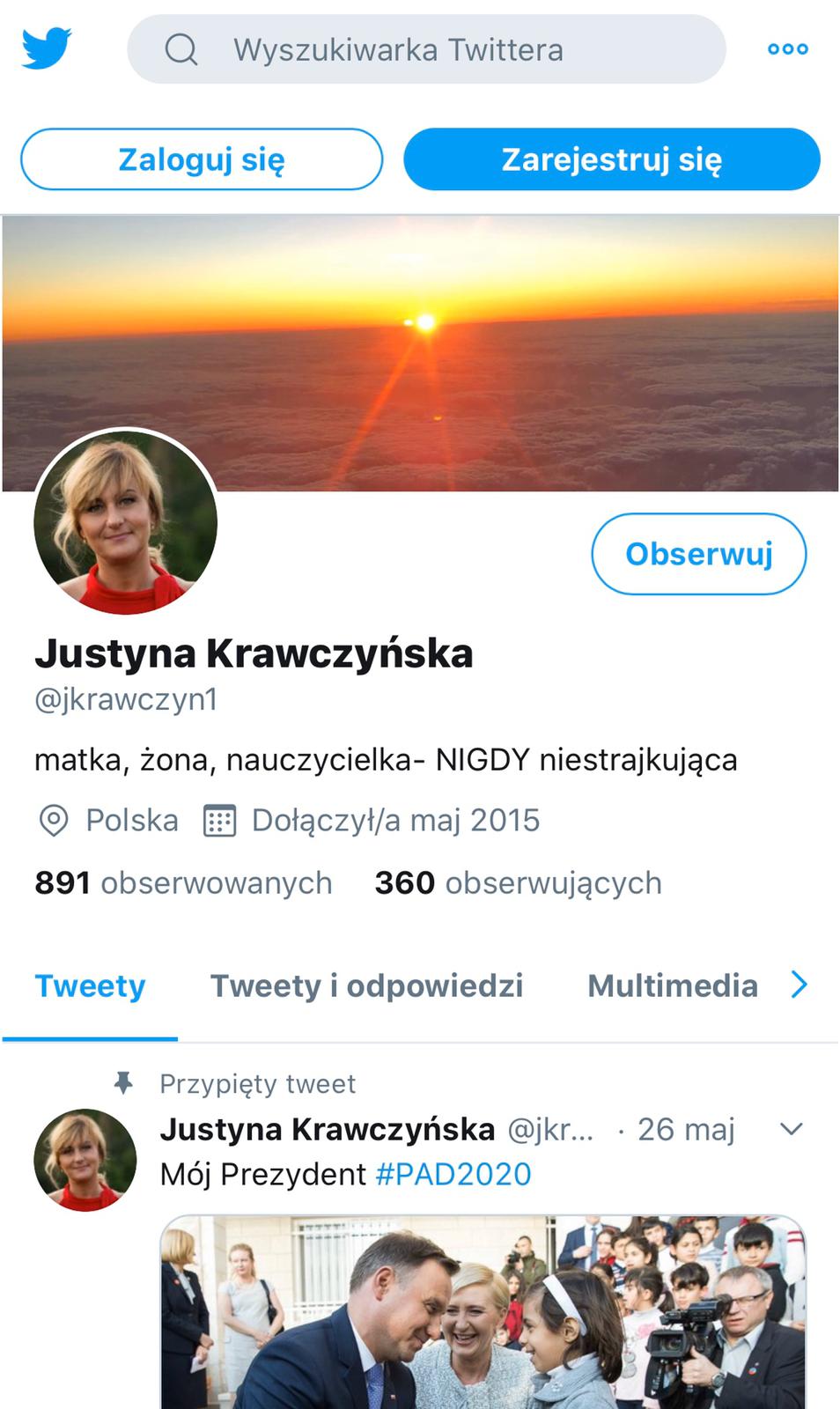Open the large profile photo
Viewport: 840px width, 1409px height.
pos(126,522)
